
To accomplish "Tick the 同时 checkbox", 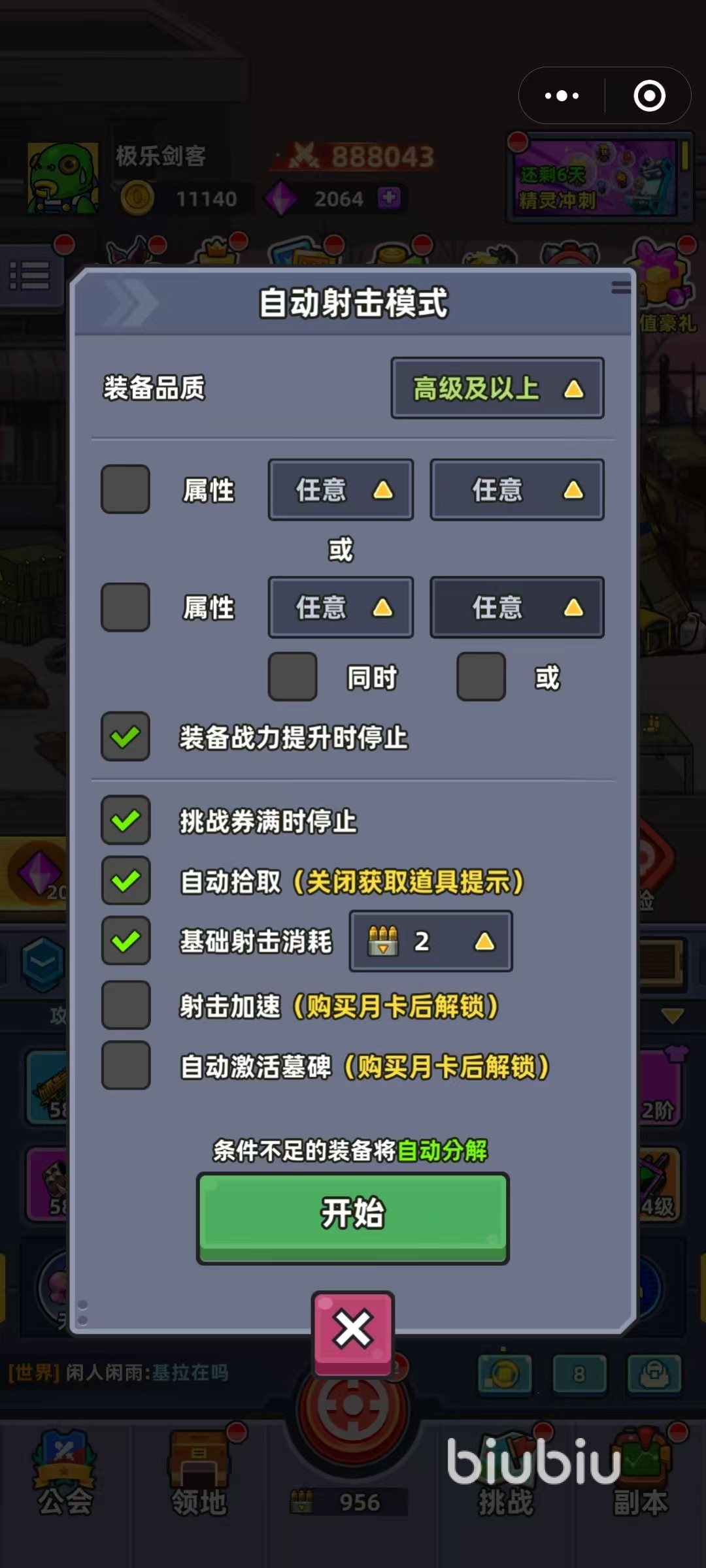I will click(x=293, y=677).
